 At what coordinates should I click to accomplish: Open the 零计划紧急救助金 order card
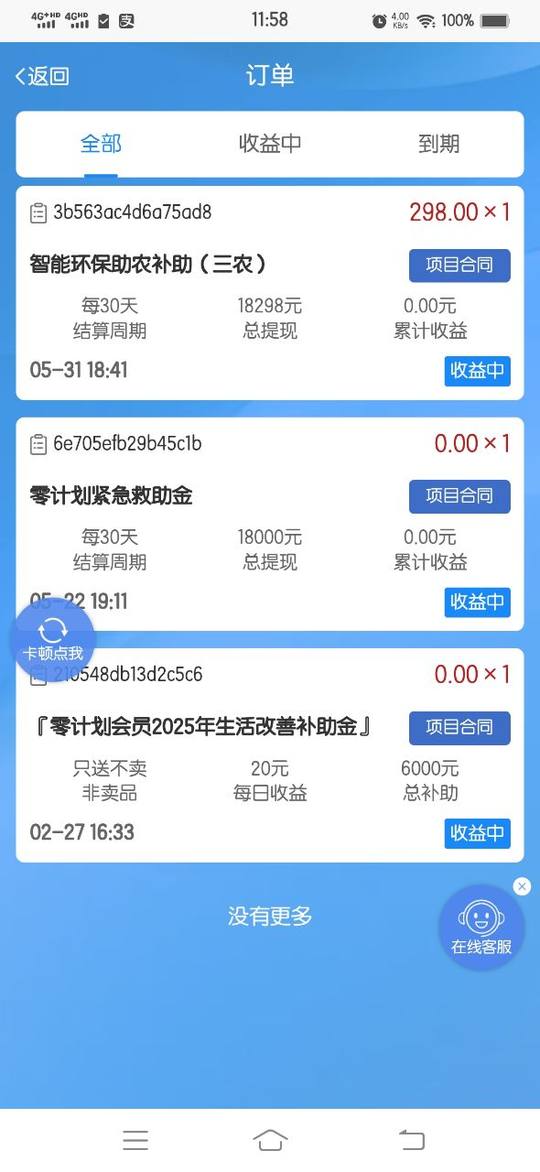[270, 524]
